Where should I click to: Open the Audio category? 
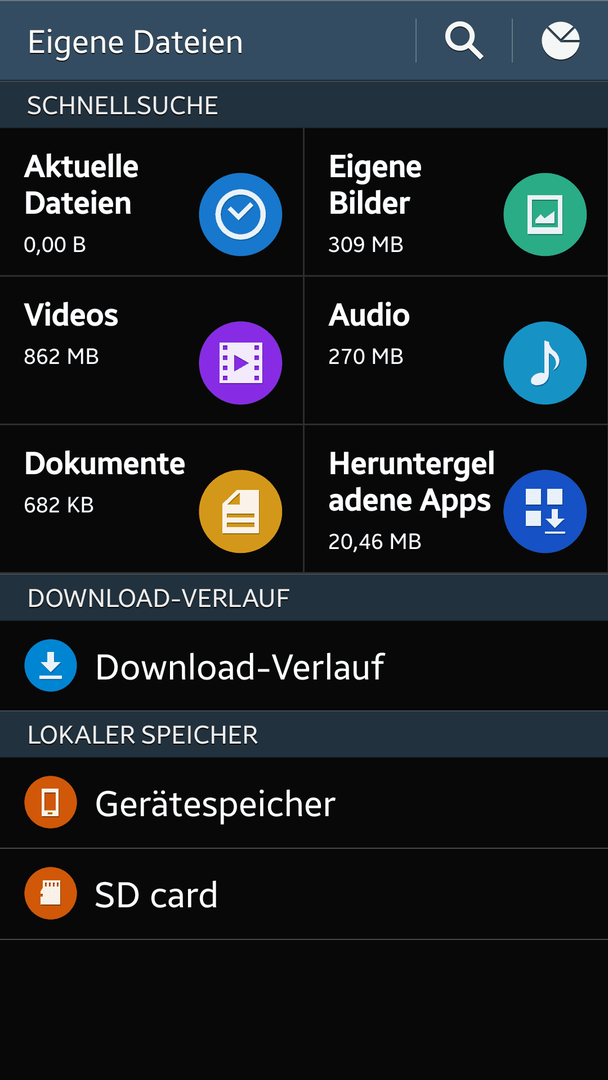click(x=457, y=351)
